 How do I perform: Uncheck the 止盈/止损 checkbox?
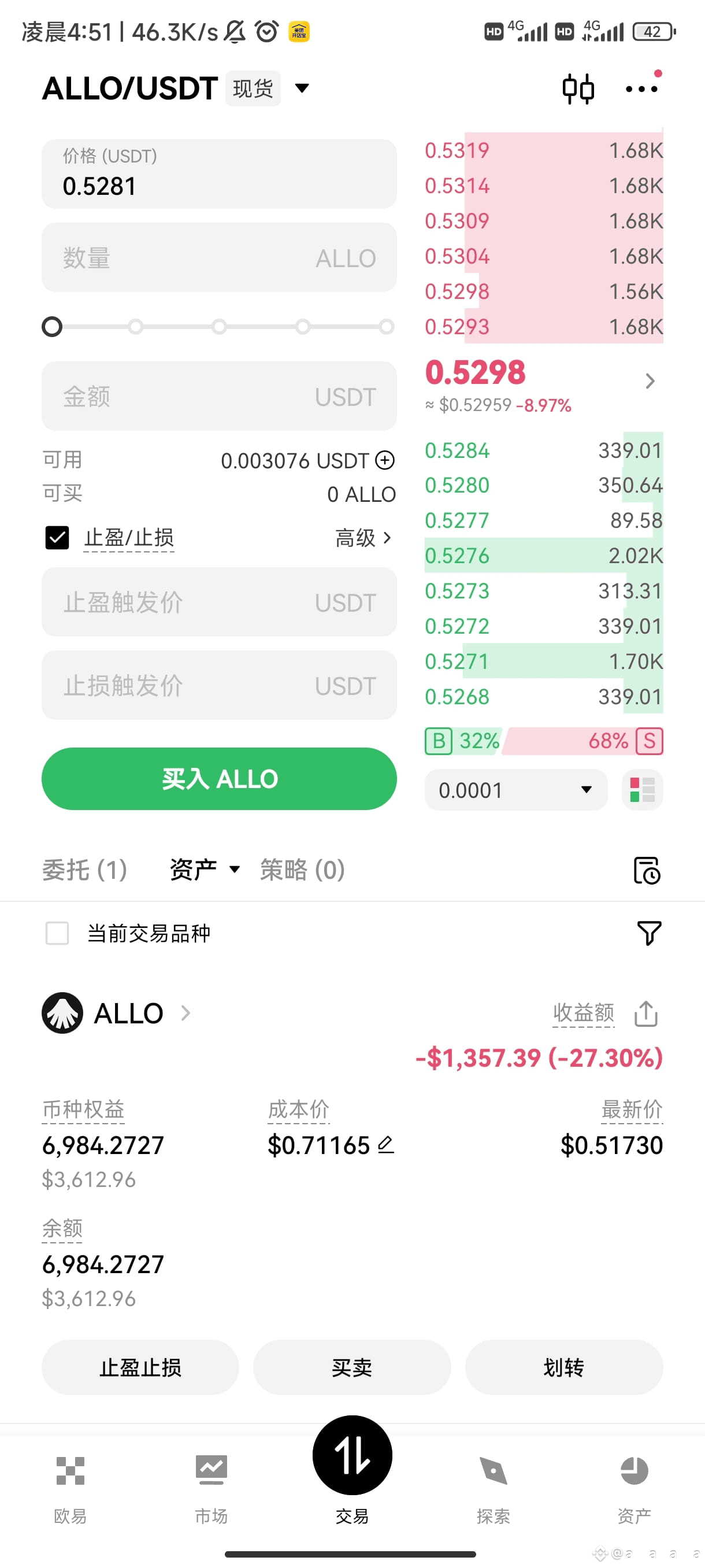pos(57,538)
